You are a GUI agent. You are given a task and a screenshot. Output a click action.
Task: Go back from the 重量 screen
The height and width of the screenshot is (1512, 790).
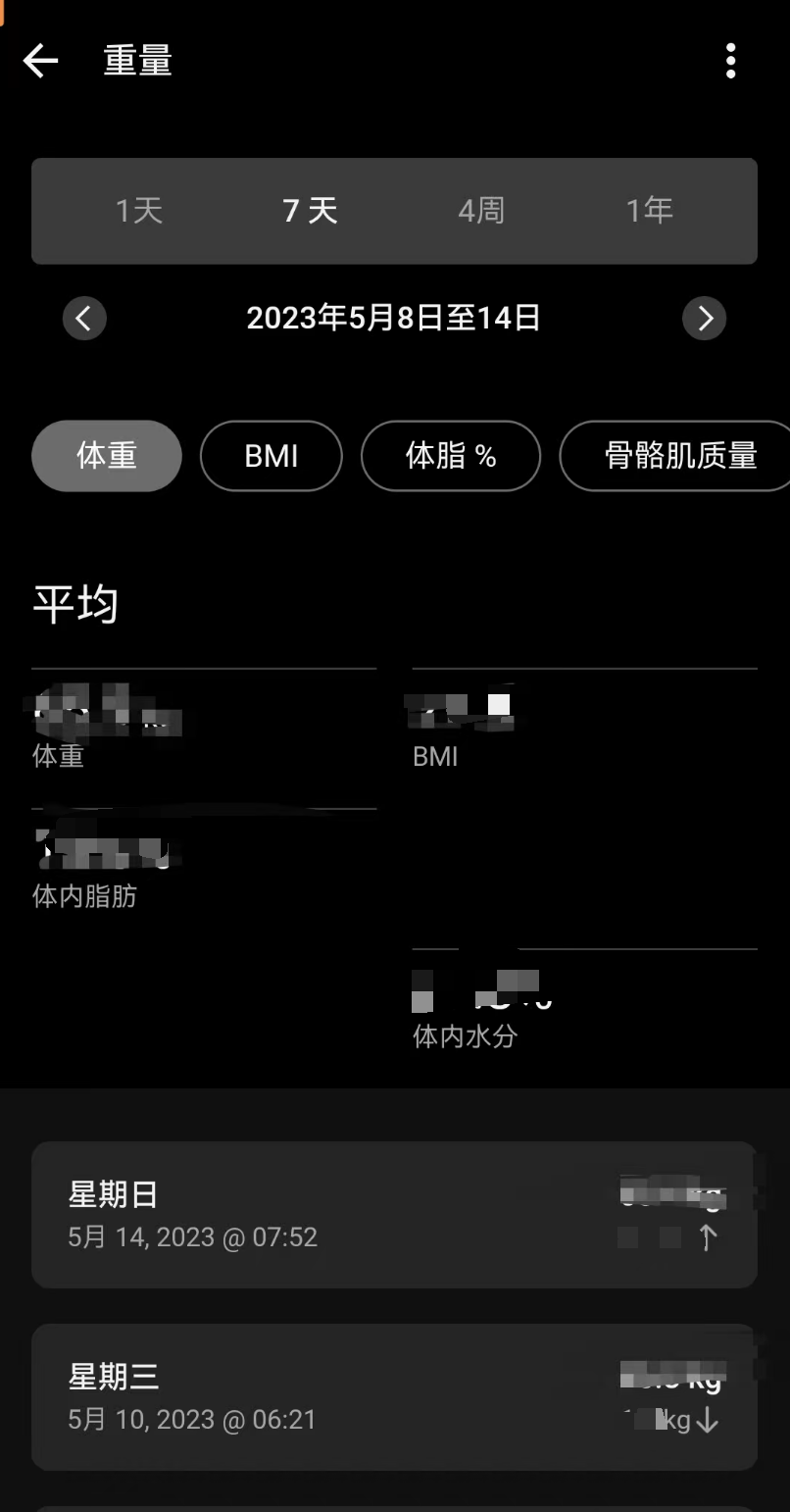click(40, 62)
